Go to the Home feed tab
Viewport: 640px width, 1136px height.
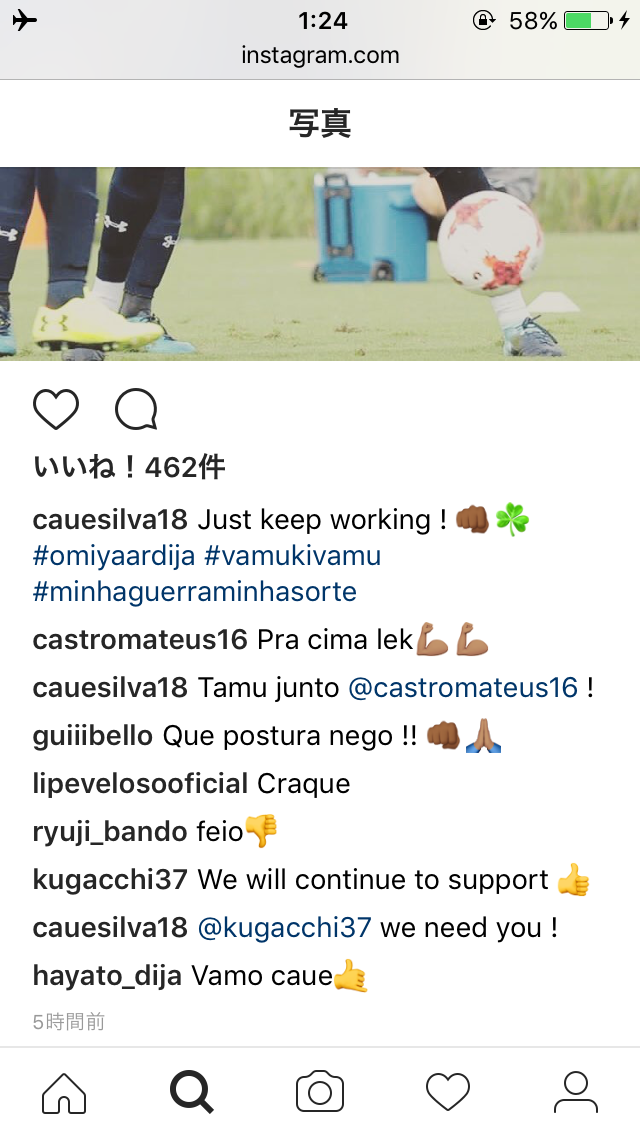[64, 1092]
